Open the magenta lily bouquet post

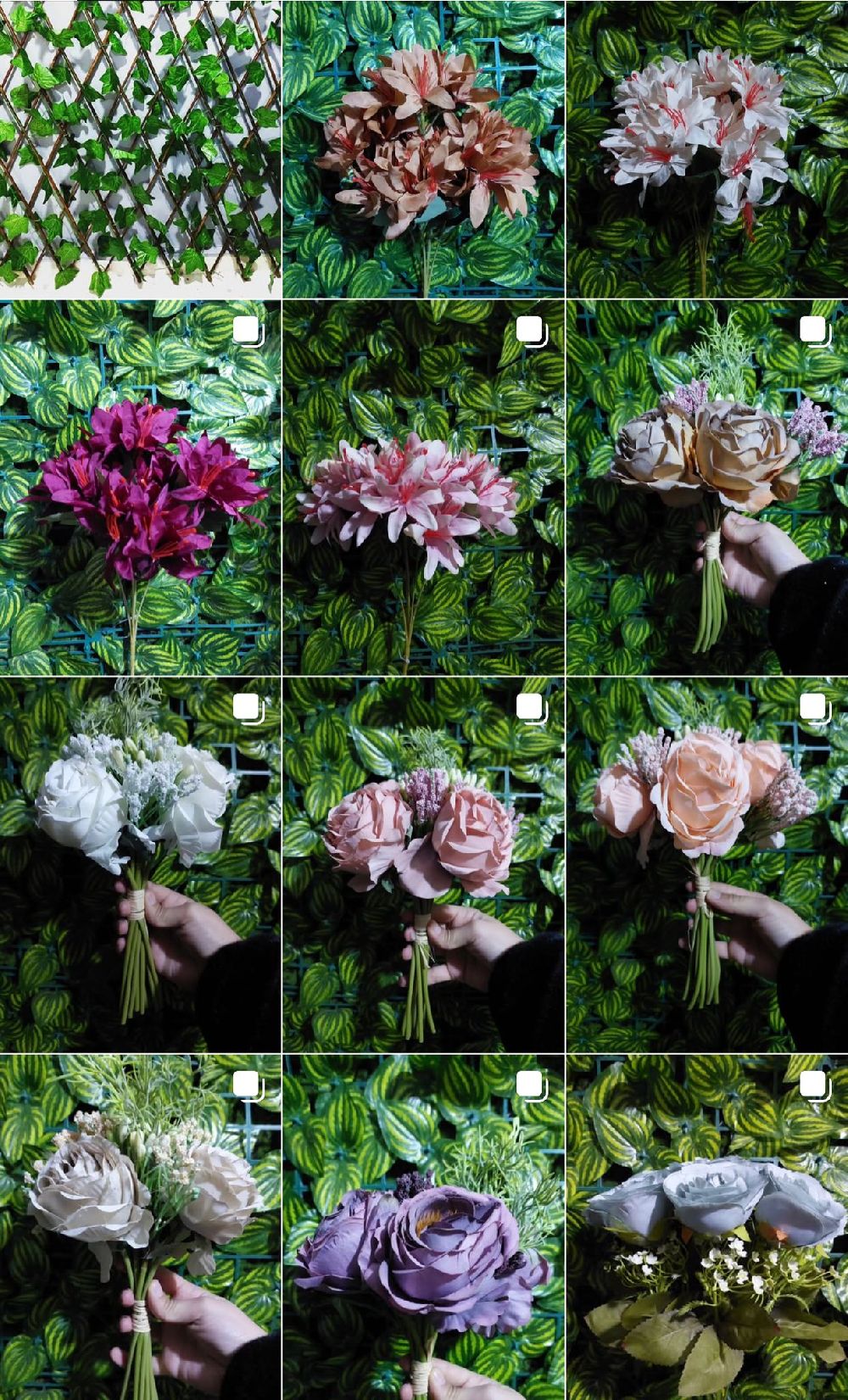coord(140,488)
